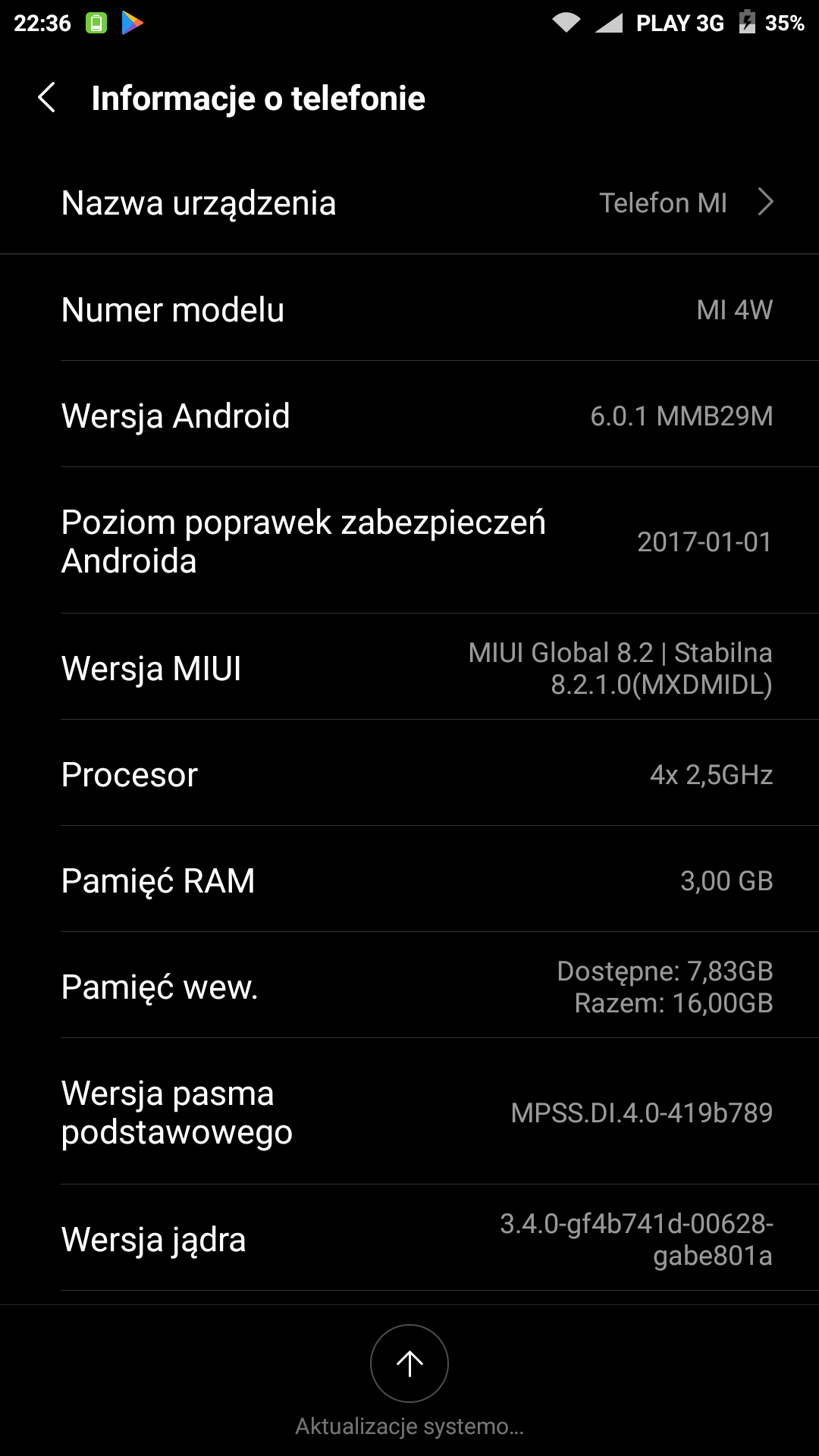Open the Nazwa urządzenia row
Image resolution: width=819 pixels, height=1456 pixels.
tap(409, 203)
